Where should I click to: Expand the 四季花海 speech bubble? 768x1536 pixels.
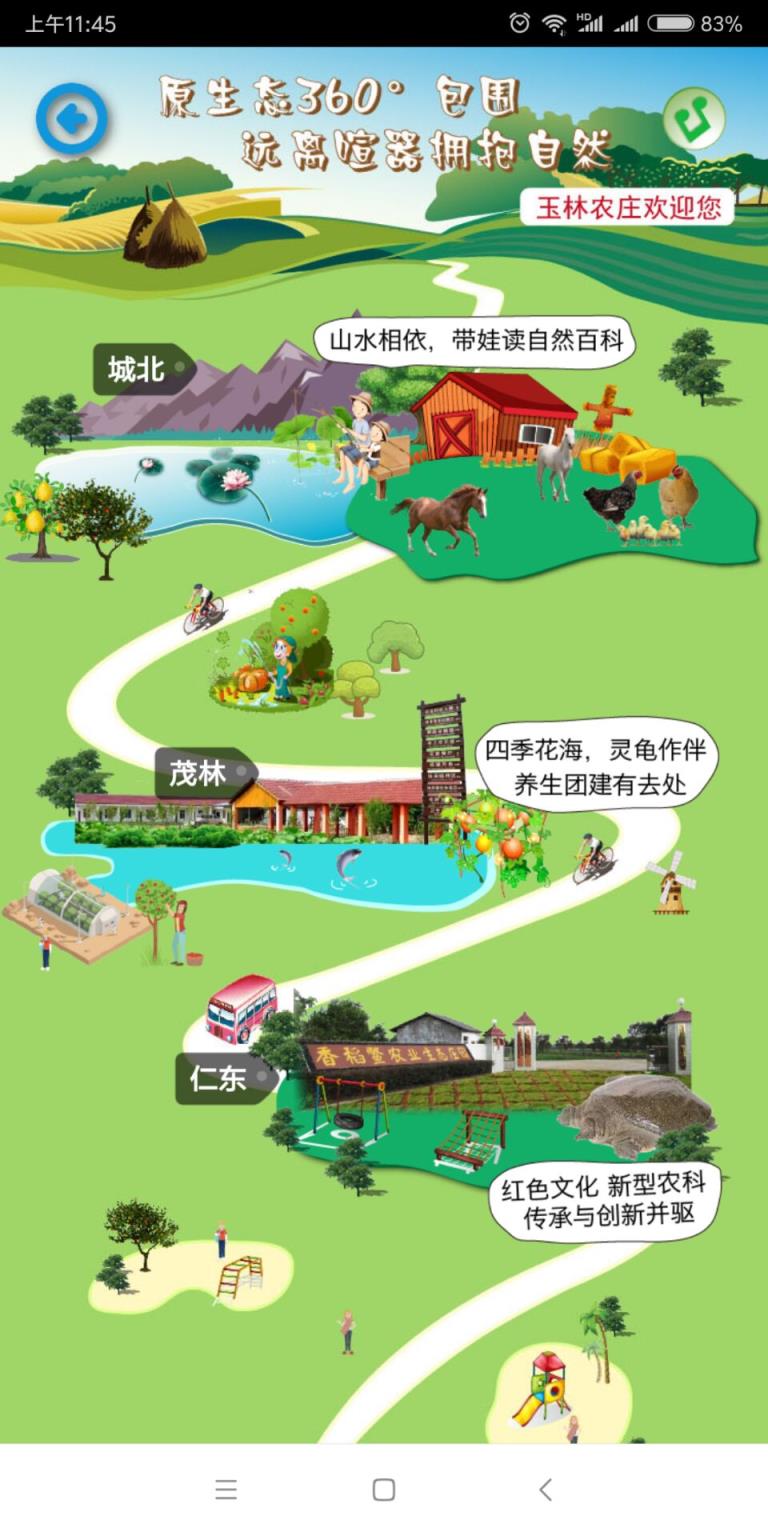[597, 768]
